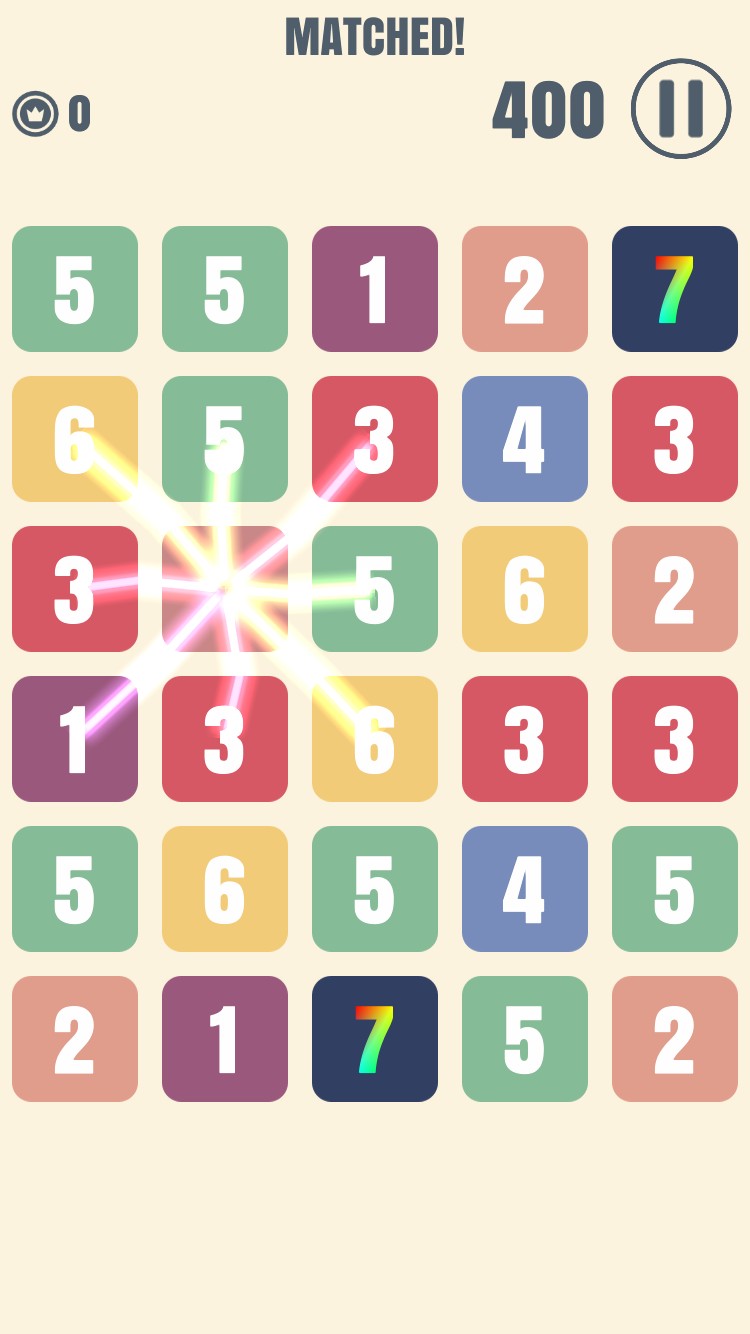Select the rainbow 7 tile between 1 and 5
The width and height of the screenshot is (750, 1334).
375,1039
